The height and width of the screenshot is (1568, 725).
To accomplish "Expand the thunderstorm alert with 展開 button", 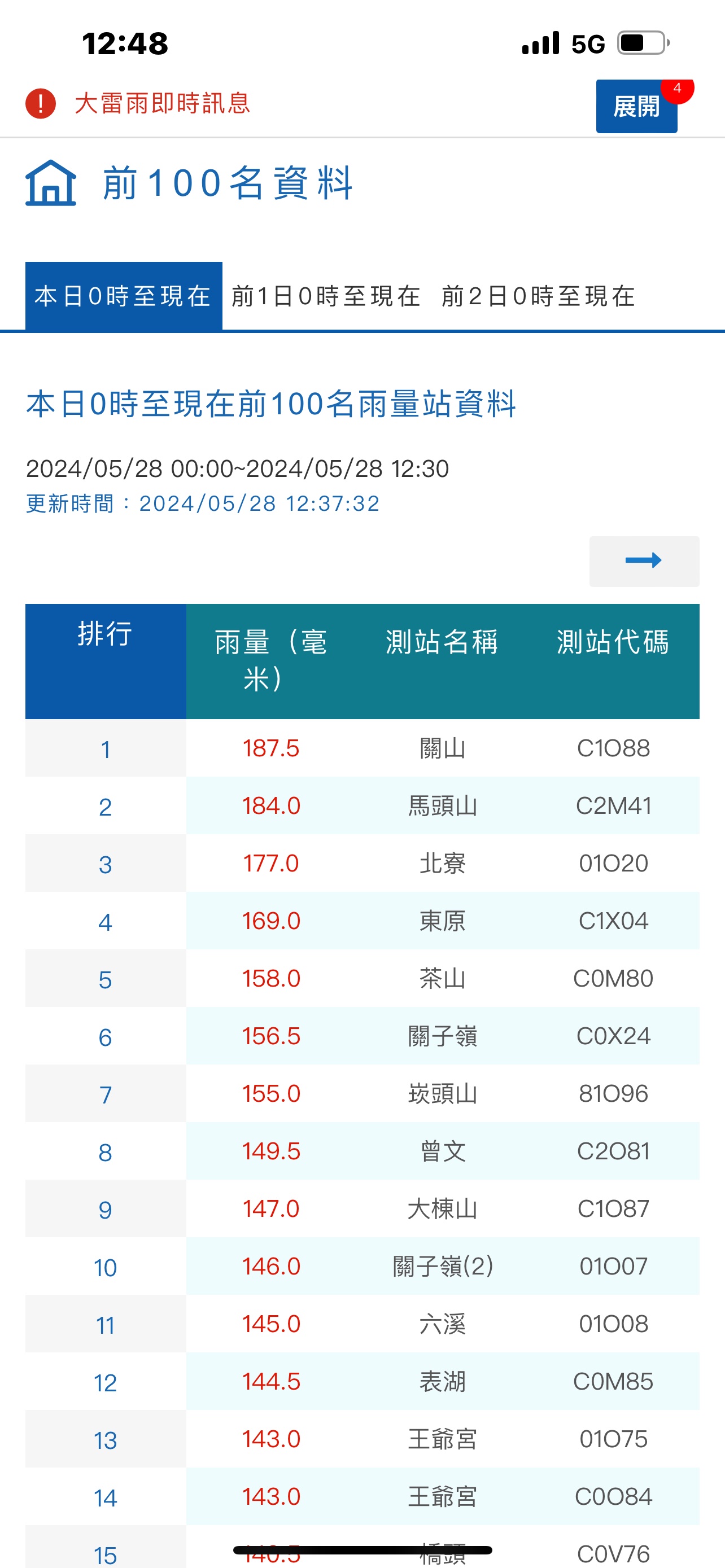I will point(636,107).
